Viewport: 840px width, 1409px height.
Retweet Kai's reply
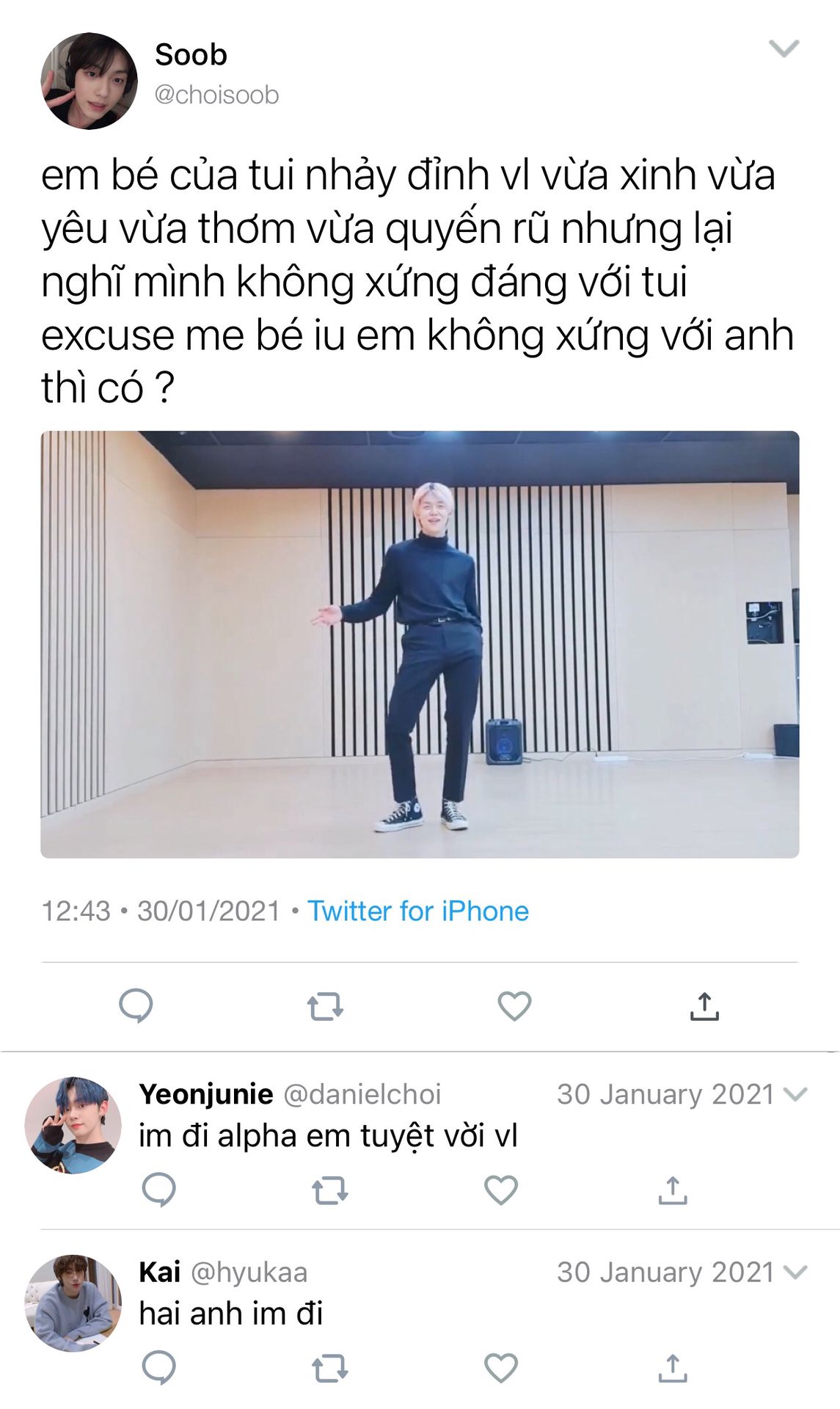click(330, 1368)
